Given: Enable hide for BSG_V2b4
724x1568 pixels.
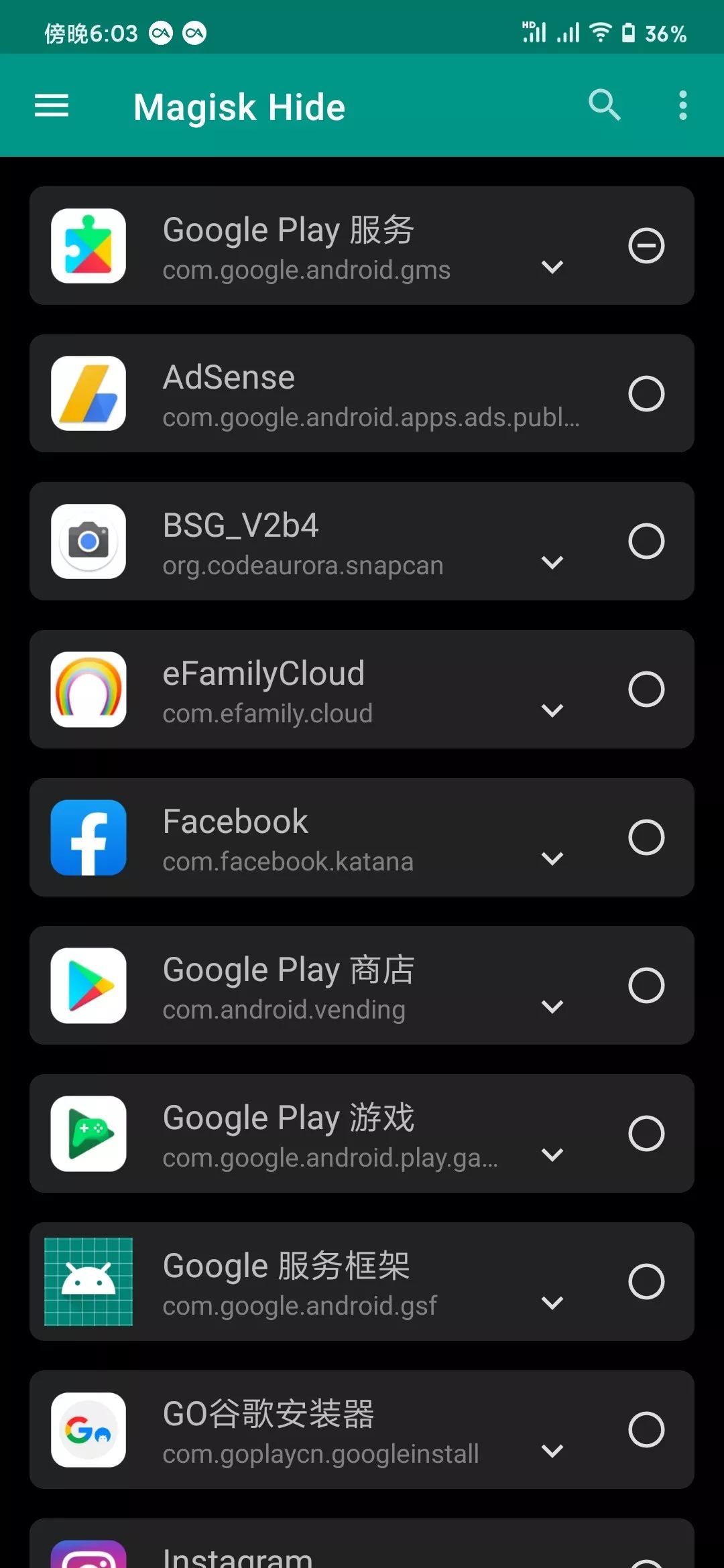Looking at the screenshot, I should [646, 541].
